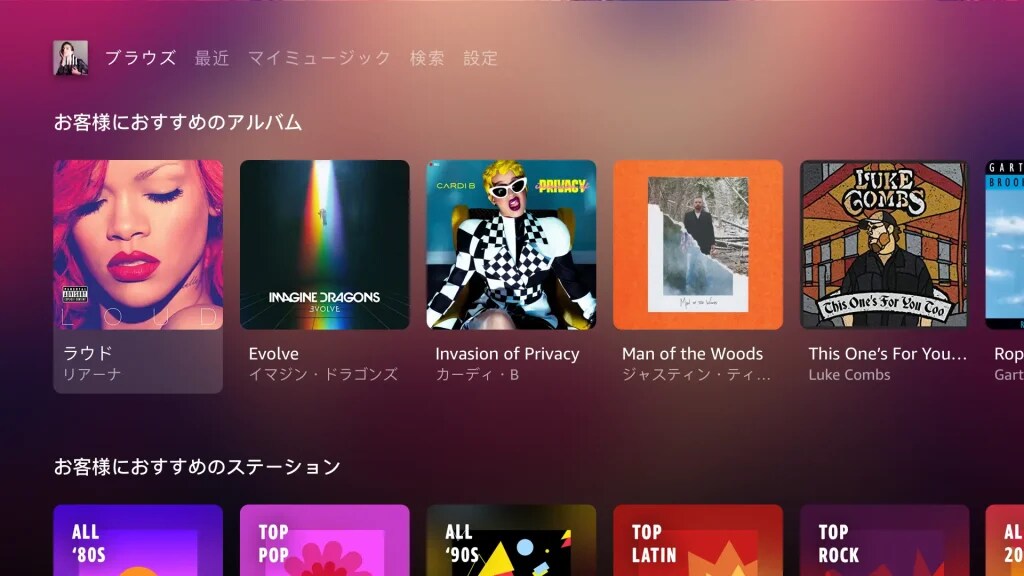Go to マイミュージック tab
1024x576 pixels.
click(319, 58)
